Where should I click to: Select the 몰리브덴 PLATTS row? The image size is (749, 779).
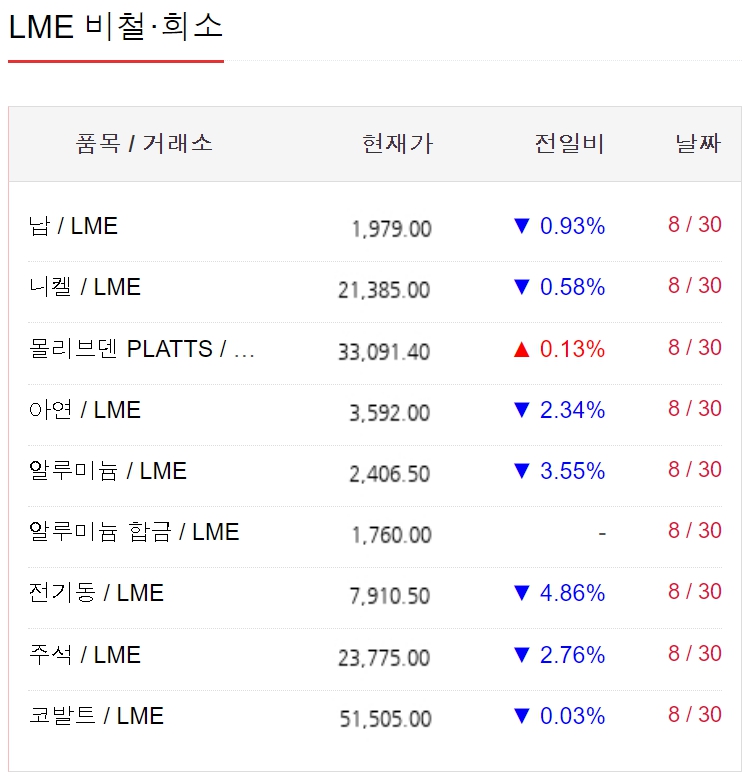click(142, 349)
